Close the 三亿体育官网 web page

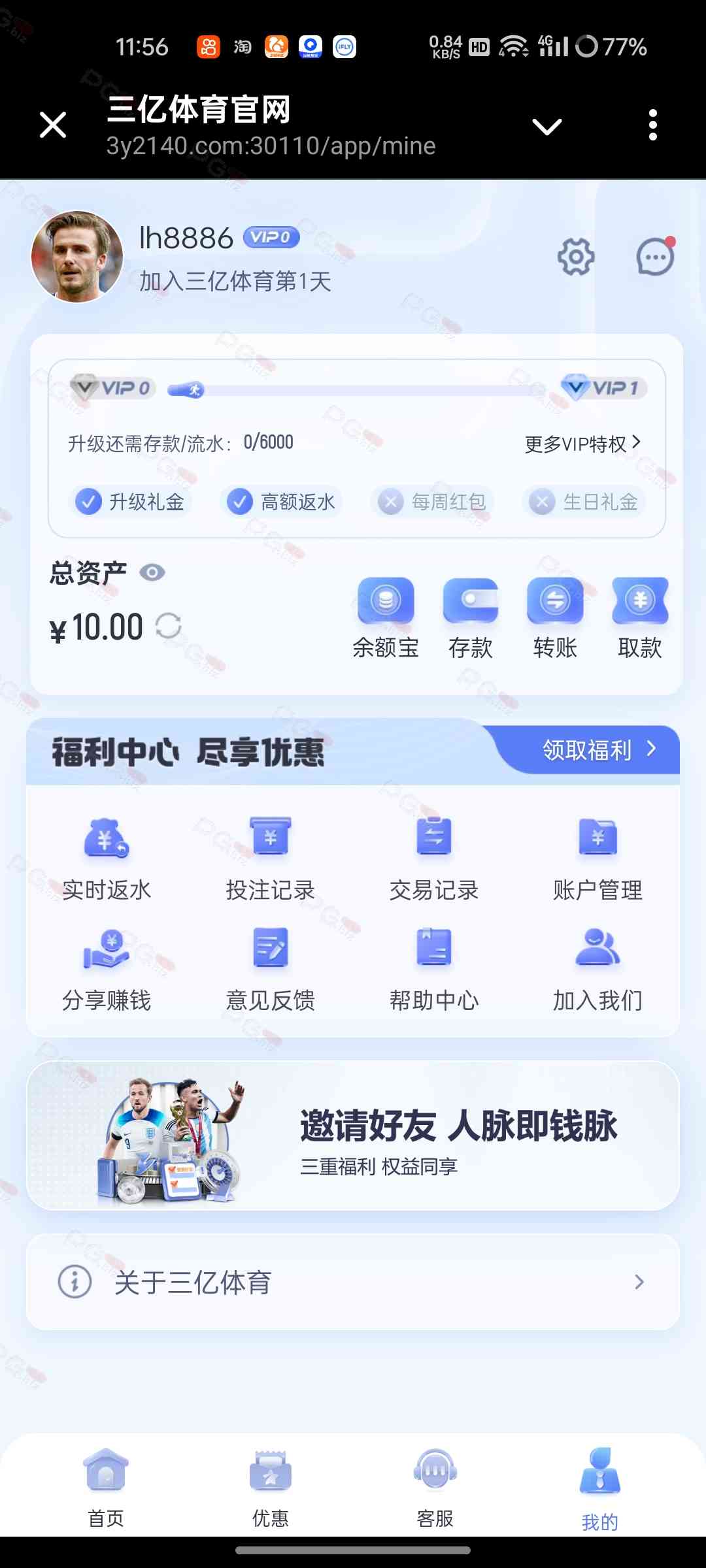click(x=53, y=125)
